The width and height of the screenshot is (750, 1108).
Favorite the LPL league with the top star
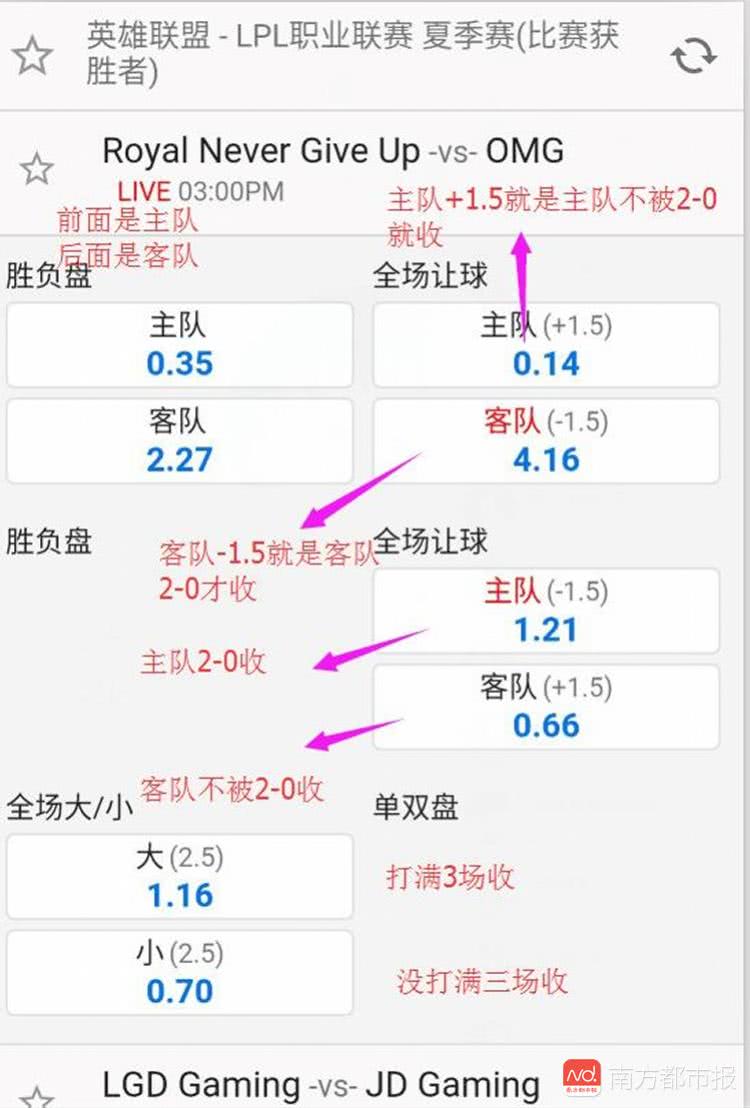point(32,56)
